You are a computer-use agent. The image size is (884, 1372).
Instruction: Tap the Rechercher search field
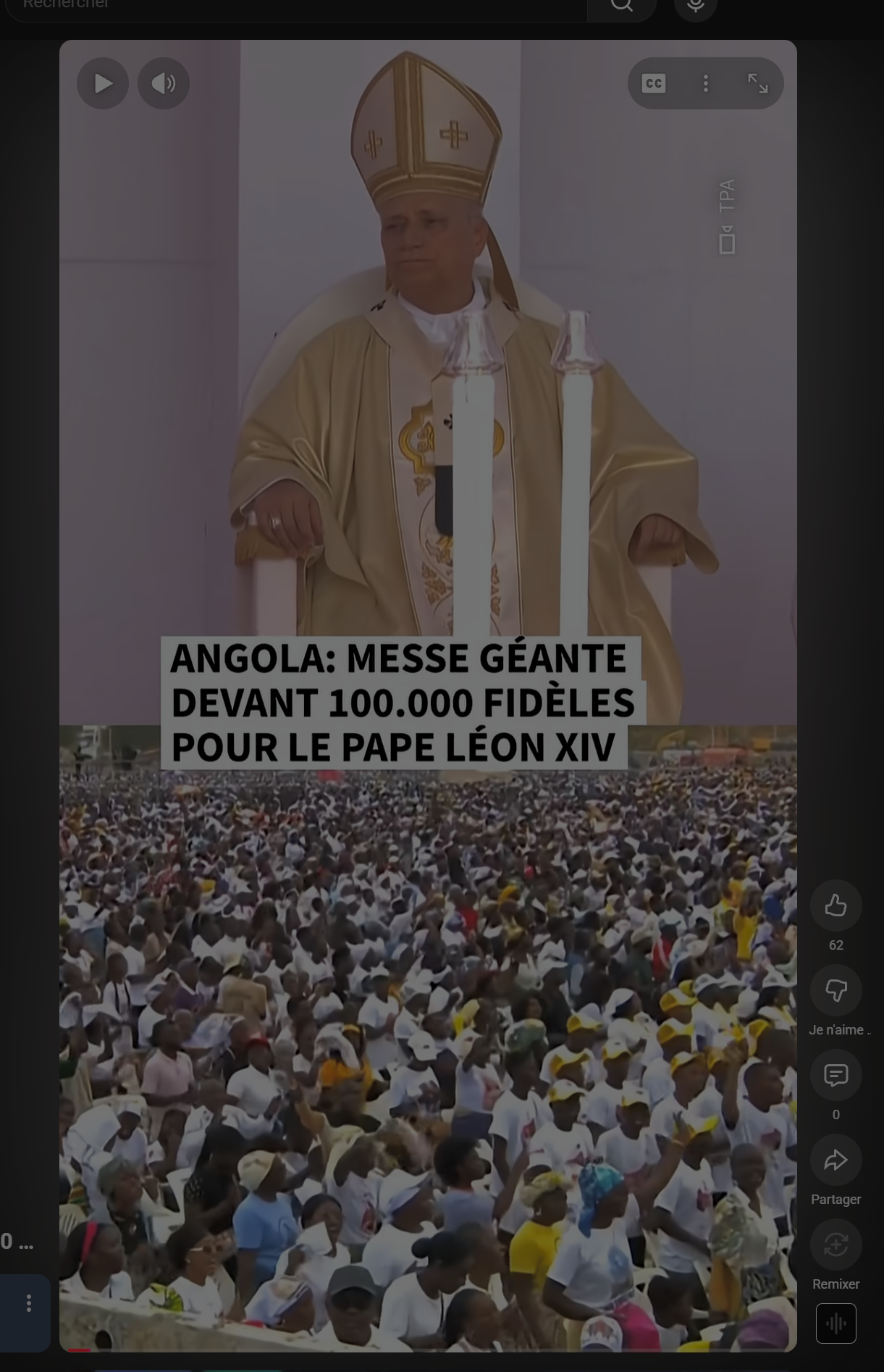(x=290, y=6)
